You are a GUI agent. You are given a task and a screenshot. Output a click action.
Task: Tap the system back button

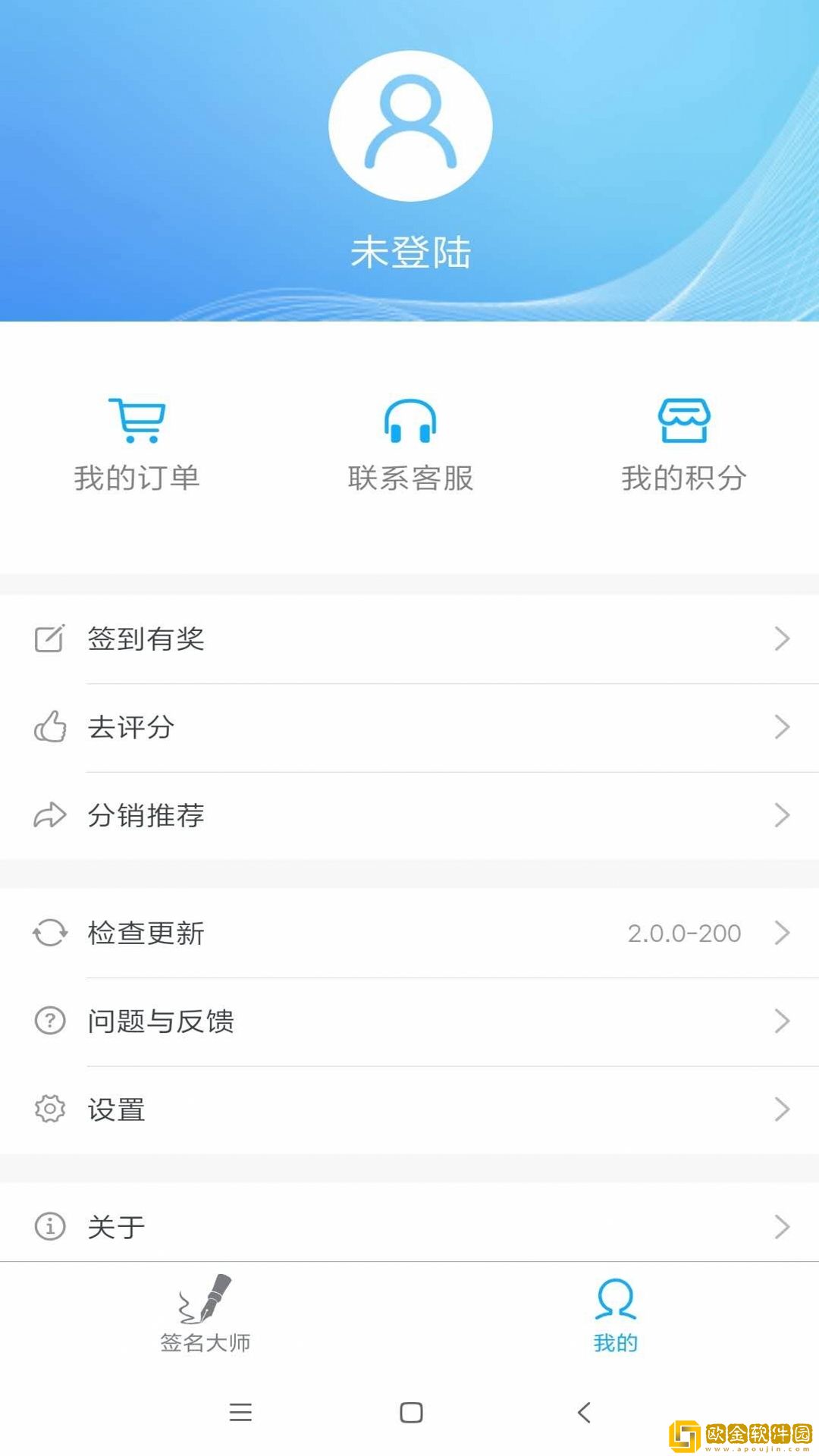[584, 1412]
